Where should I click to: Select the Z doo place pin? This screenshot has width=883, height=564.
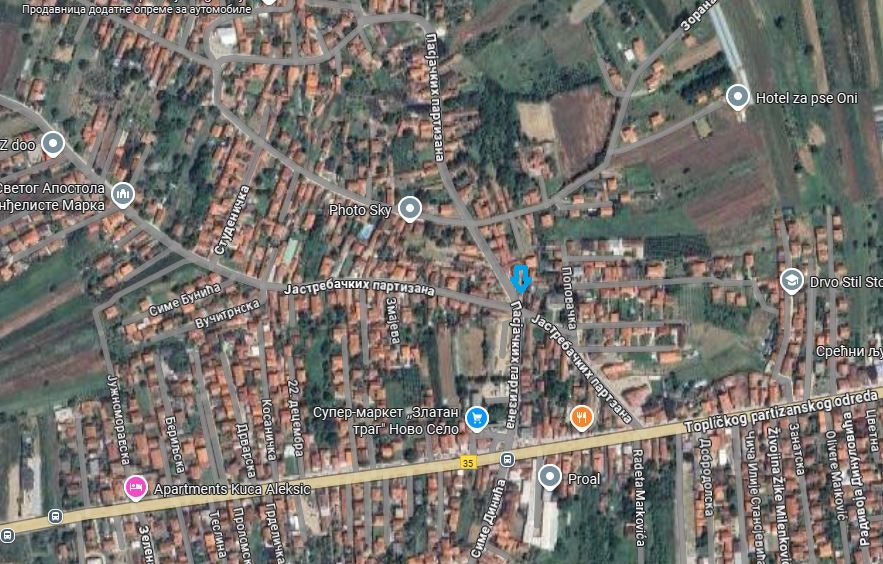coord(52,144)
